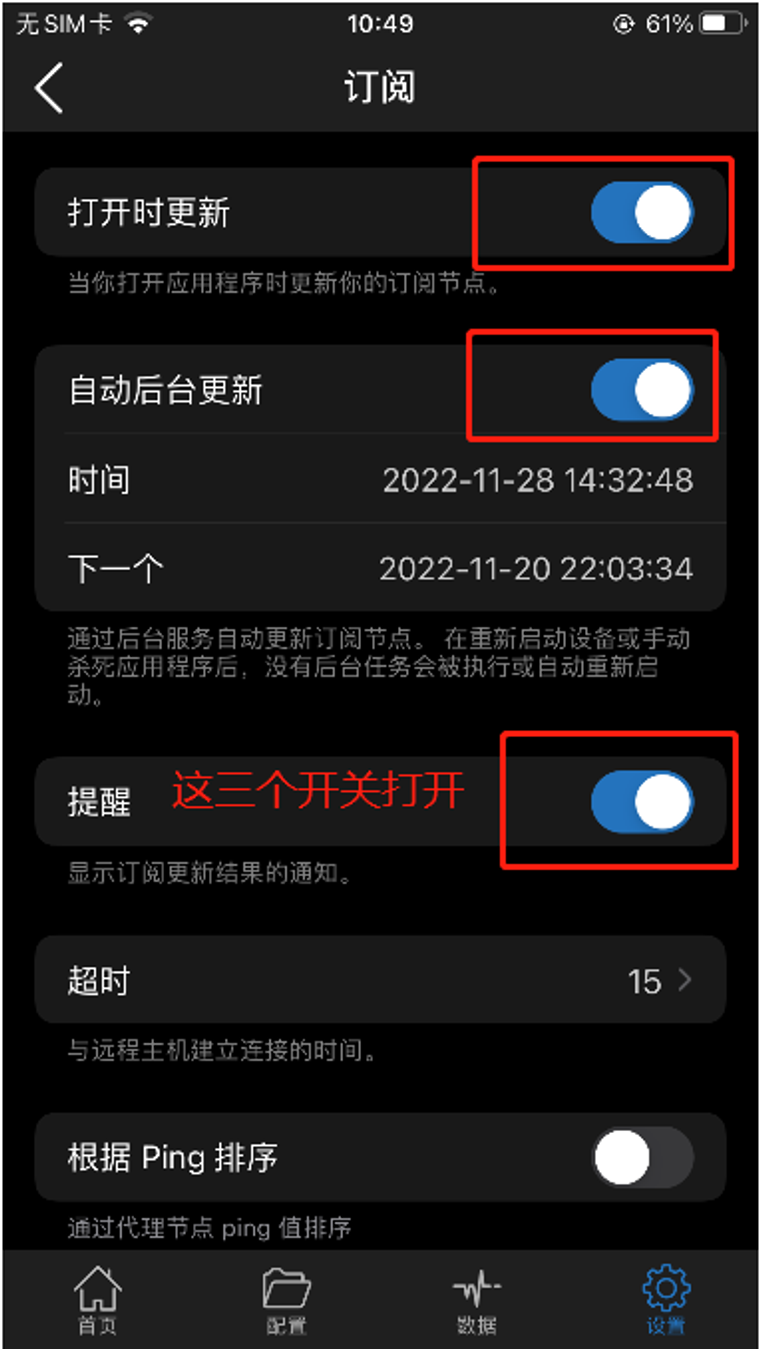Viewport: 760px width, 1349px height.
Task: Enable 根据 Ping 排序 switch
Action: coord(641,1157)
